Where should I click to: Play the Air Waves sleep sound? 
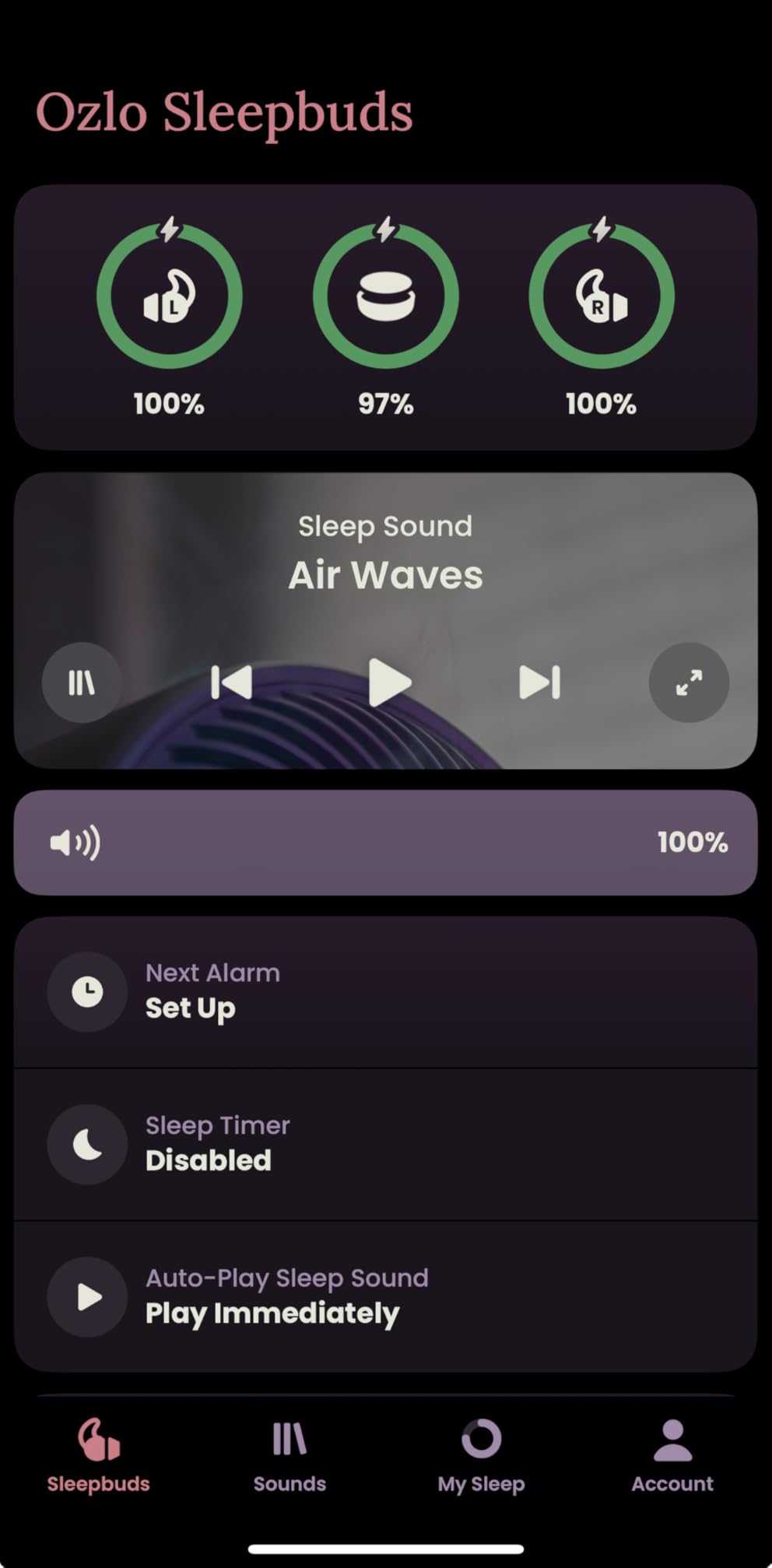386,682
